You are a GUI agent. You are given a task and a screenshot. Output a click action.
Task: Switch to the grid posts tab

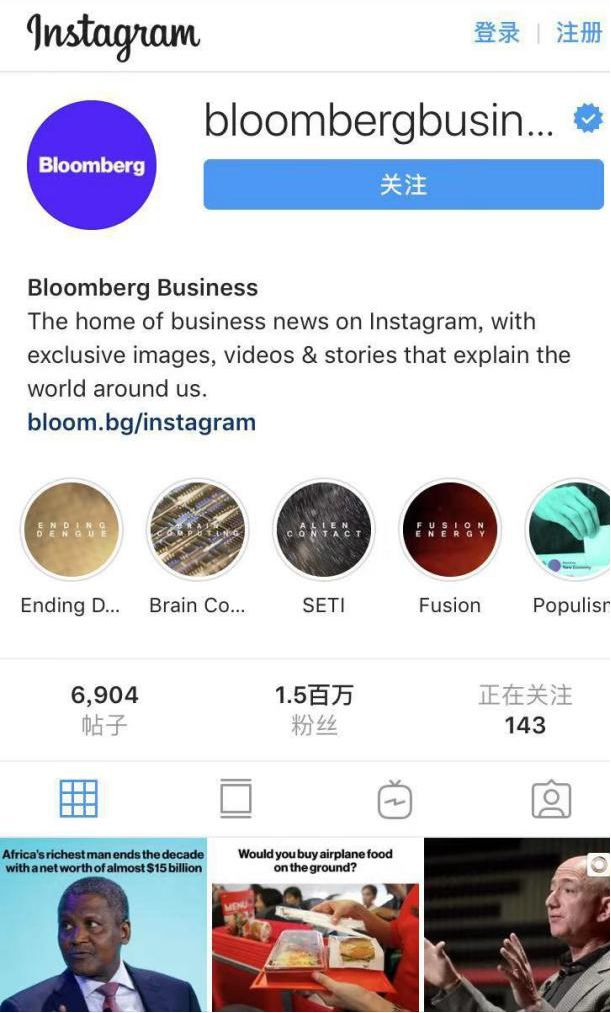(78, 799)
